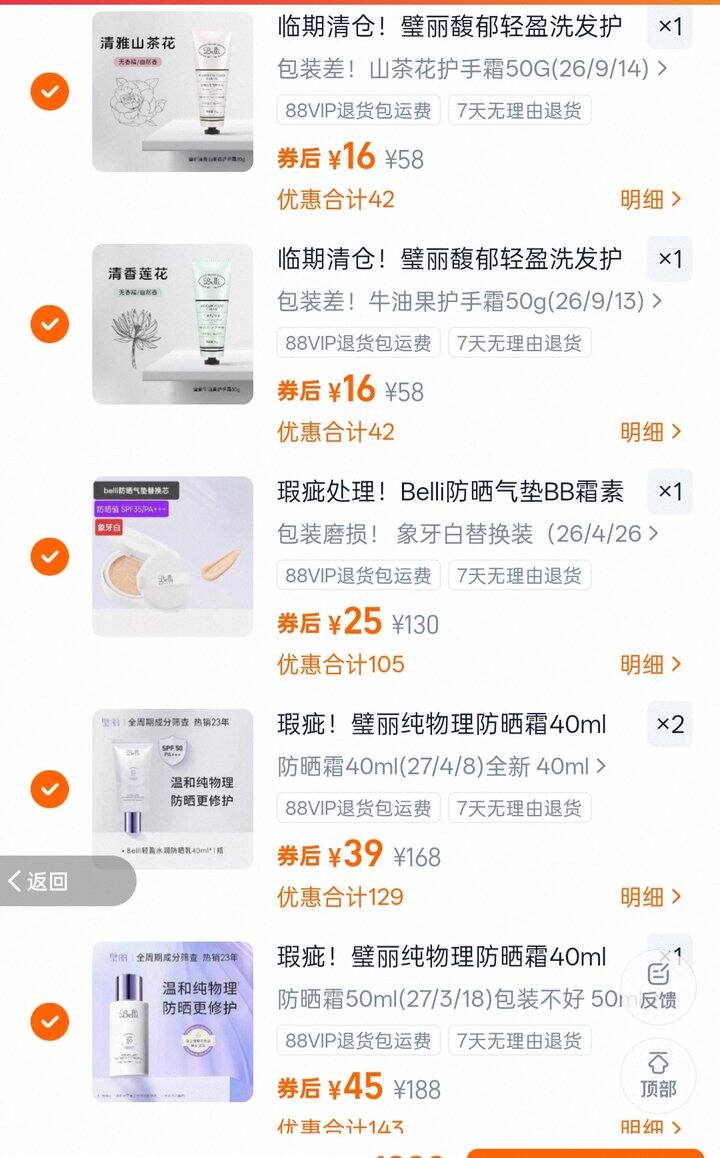Show 明细 under 优惠合计129
Image resolution: width=720 pixels, height=1158 pixels.
point(650,897)
